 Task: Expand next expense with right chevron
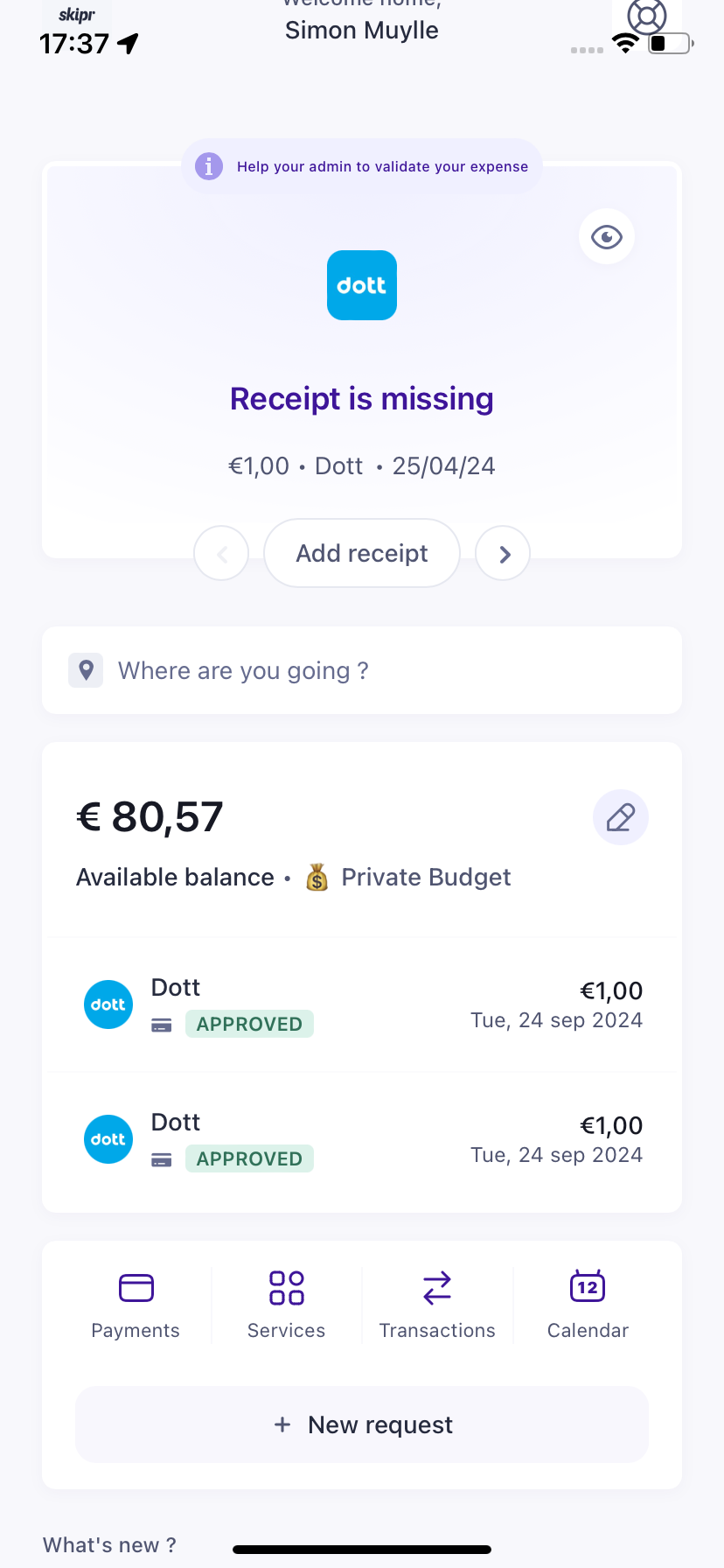coord(503,553)
